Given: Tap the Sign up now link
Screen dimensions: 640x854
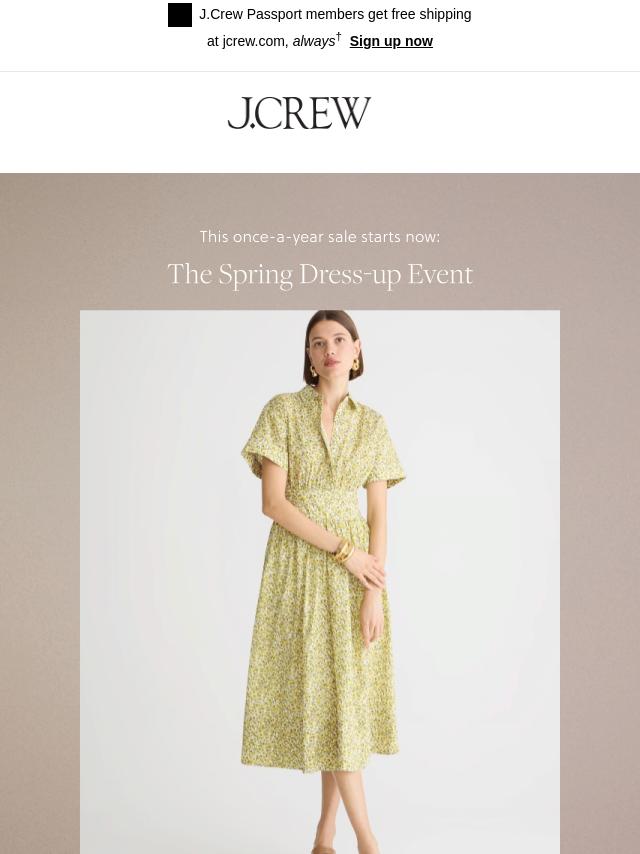Looking at the screenshot, I should [x=391, y=41].
